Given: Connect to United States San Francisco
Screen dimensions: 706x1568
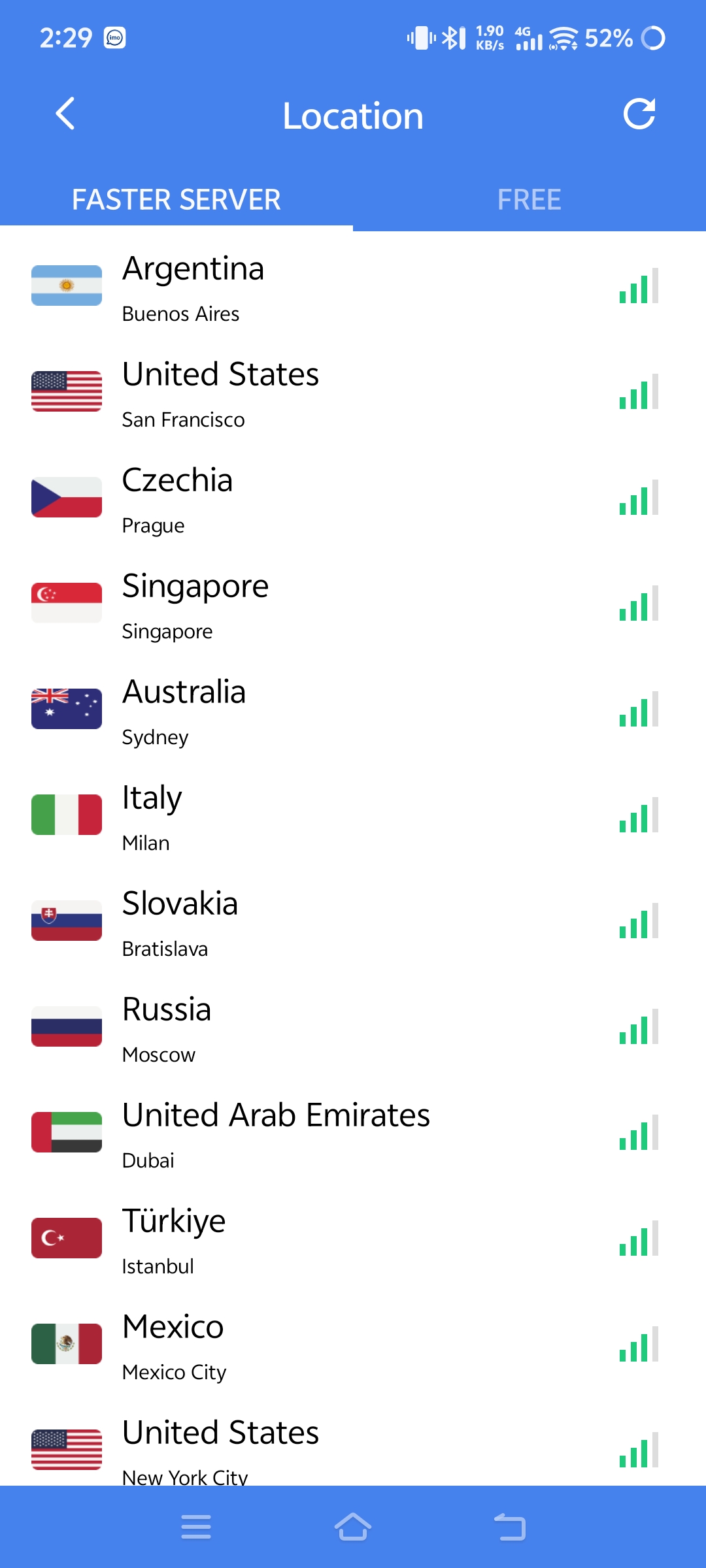Looking at the screenshot, I should pos(353,393).
